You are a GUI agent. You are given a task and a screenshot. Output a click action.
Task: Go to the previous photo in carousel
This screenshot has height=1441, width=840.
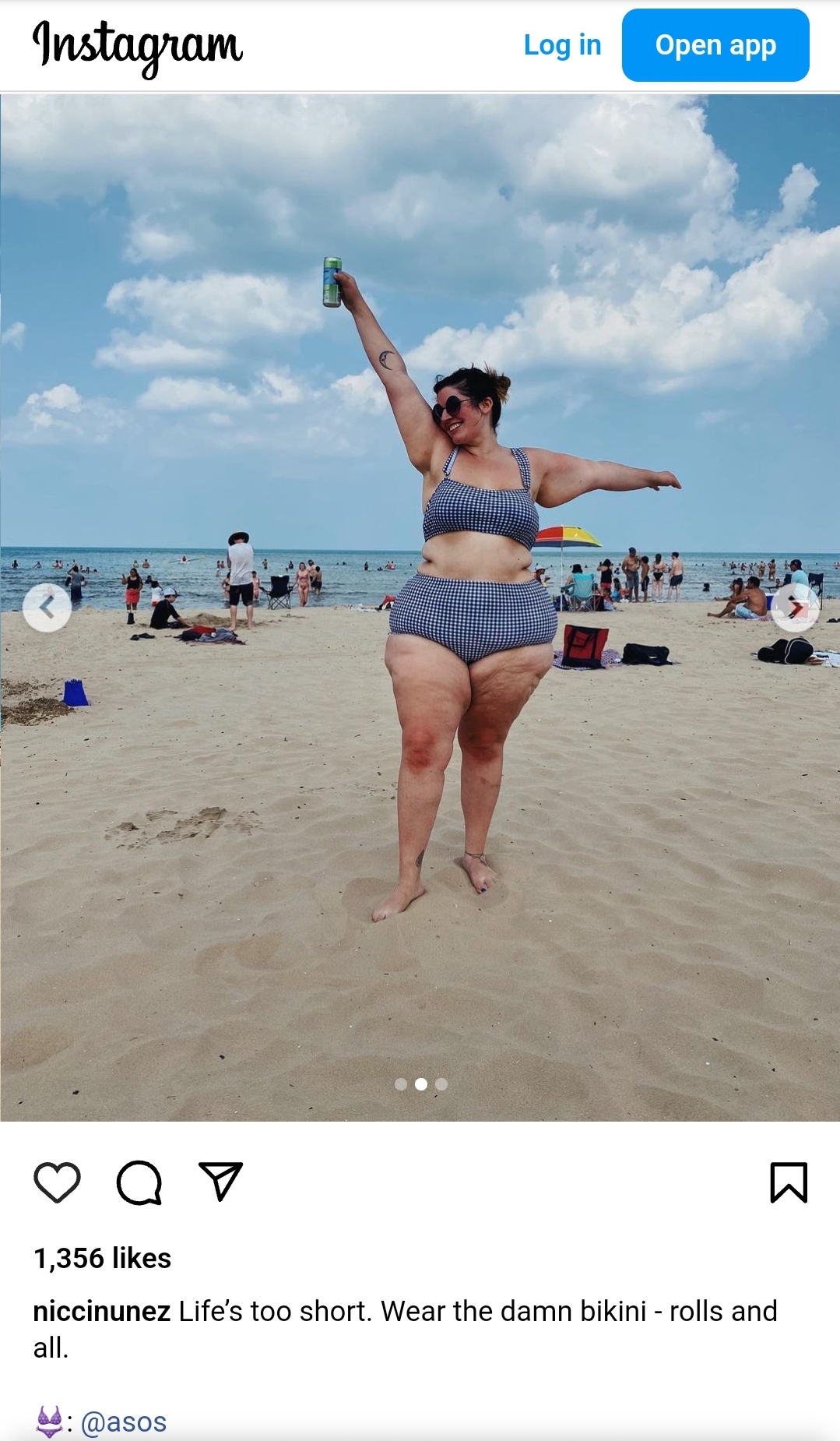[47, 608]
